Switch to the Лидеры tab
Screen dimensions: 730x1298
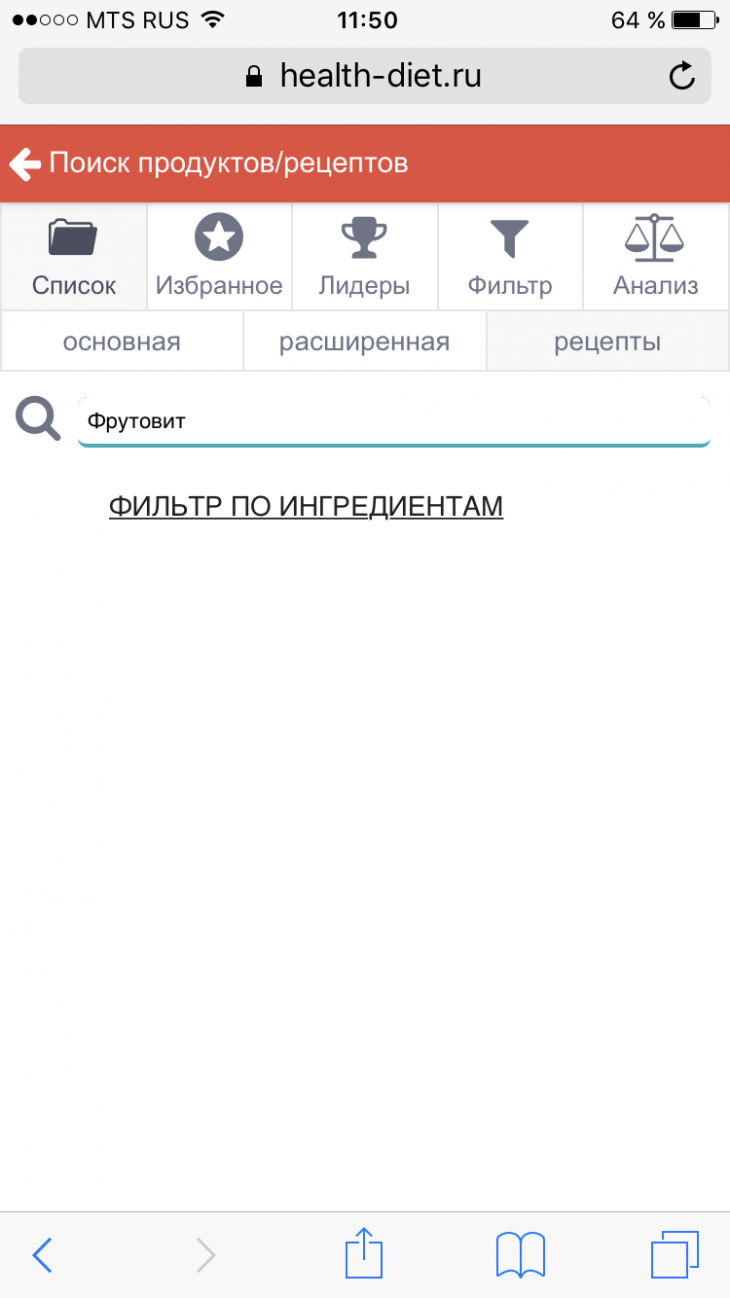click(364, 257)
